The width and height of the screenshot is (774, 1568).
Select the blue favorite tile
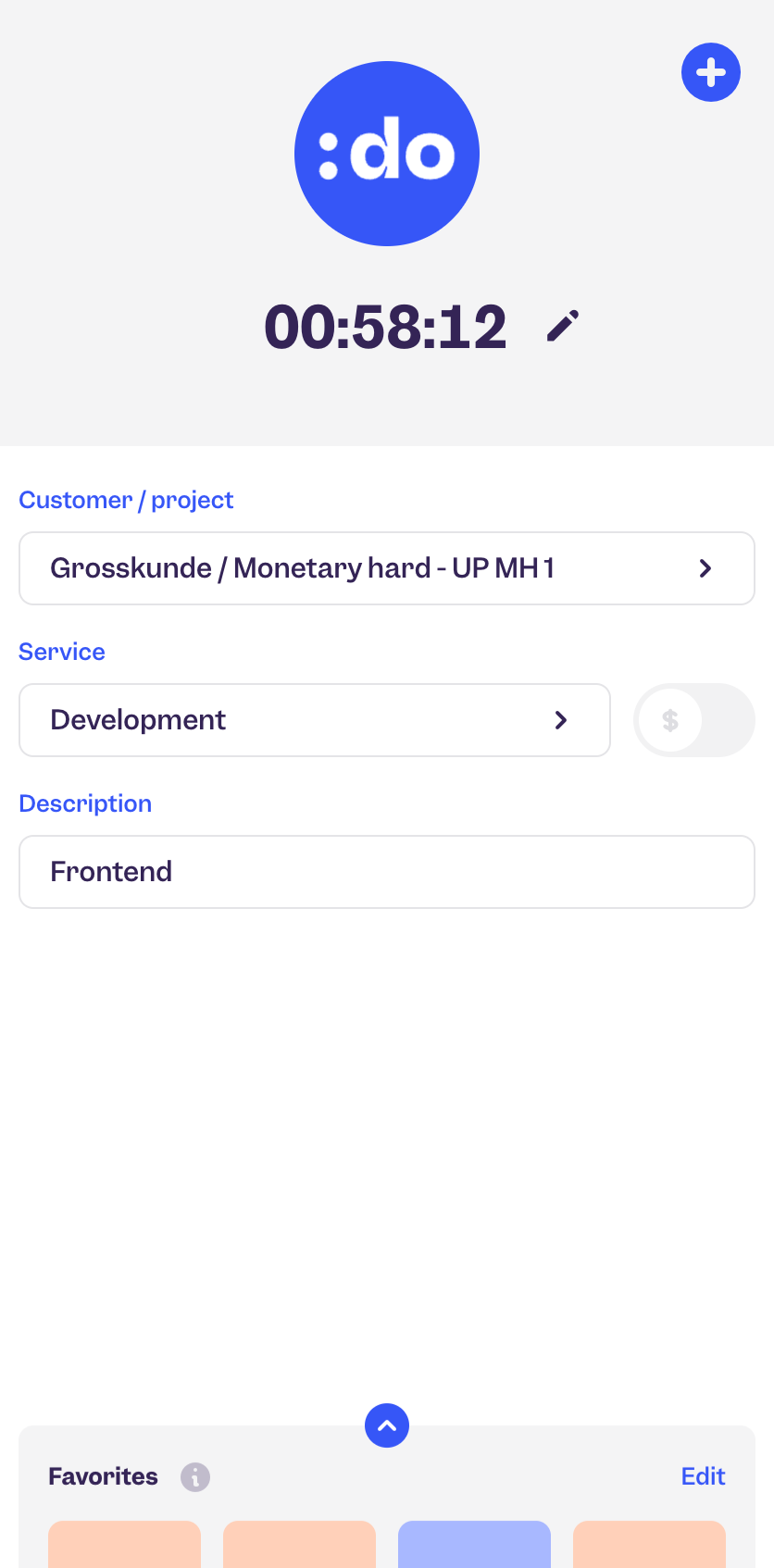click(x=474, y=1544)
